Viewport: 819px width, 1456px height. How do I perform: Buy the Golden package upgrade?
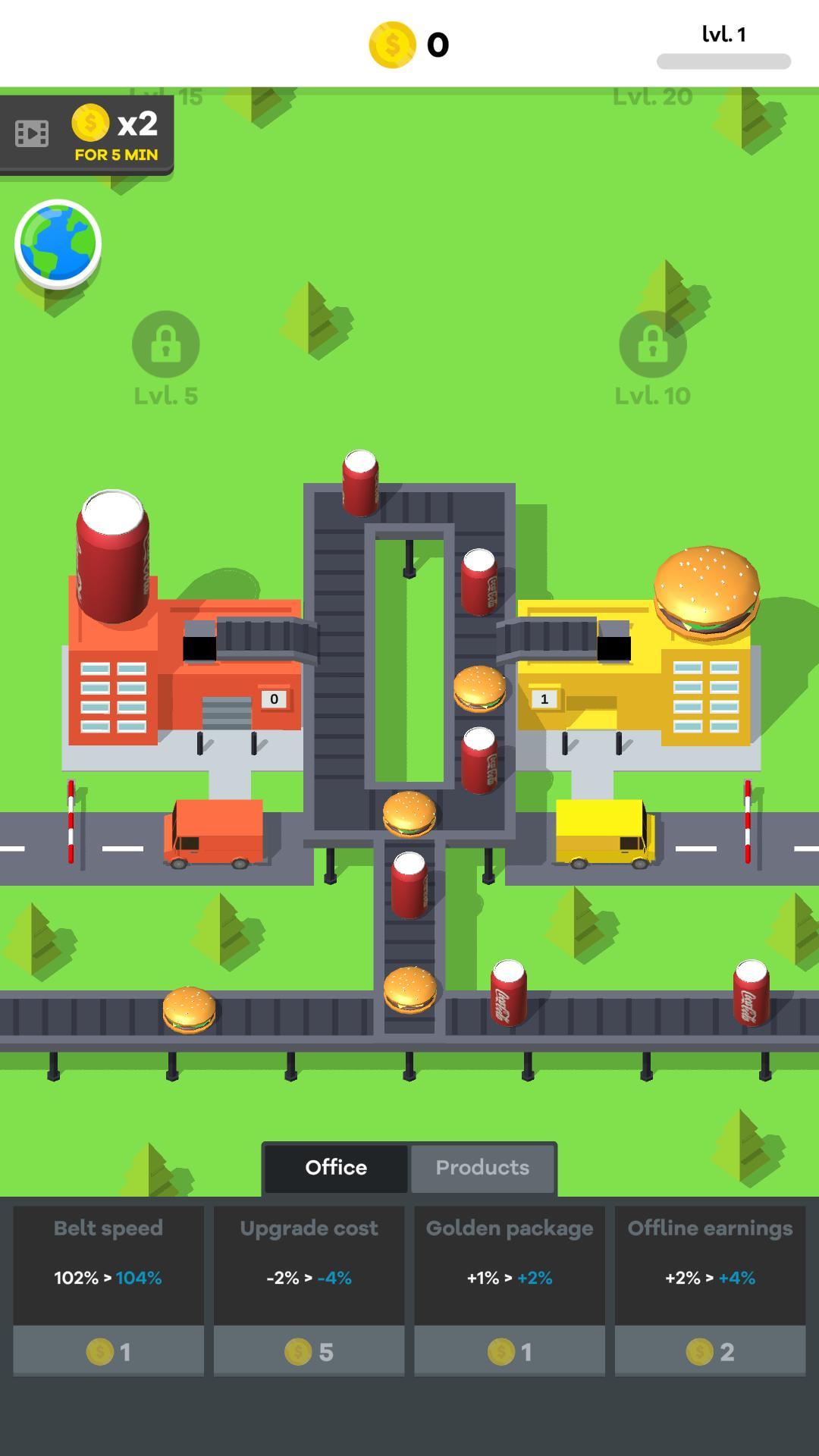tap(510, 1351)
